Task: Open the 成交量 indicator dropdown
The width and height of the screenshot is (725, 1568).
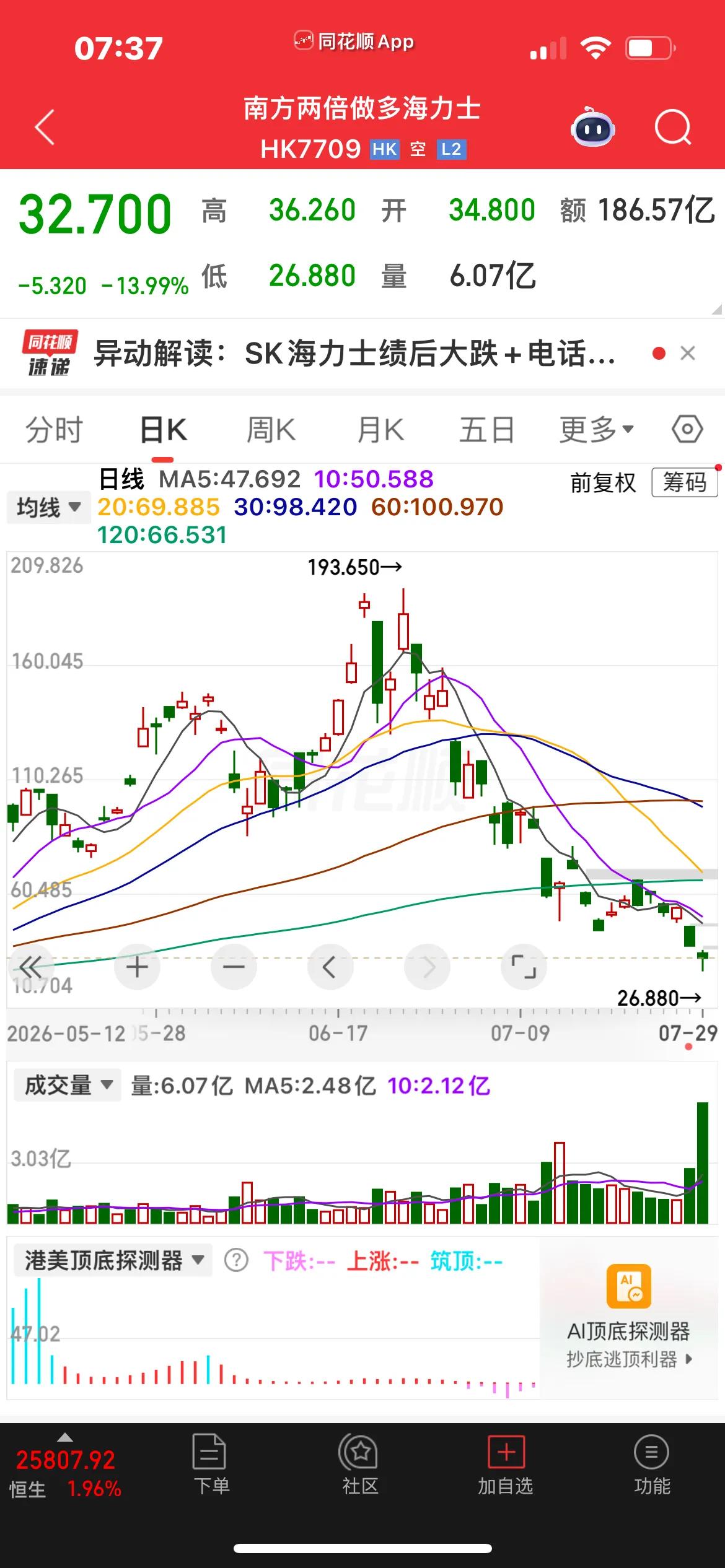Action: [x=67, y=1085]
